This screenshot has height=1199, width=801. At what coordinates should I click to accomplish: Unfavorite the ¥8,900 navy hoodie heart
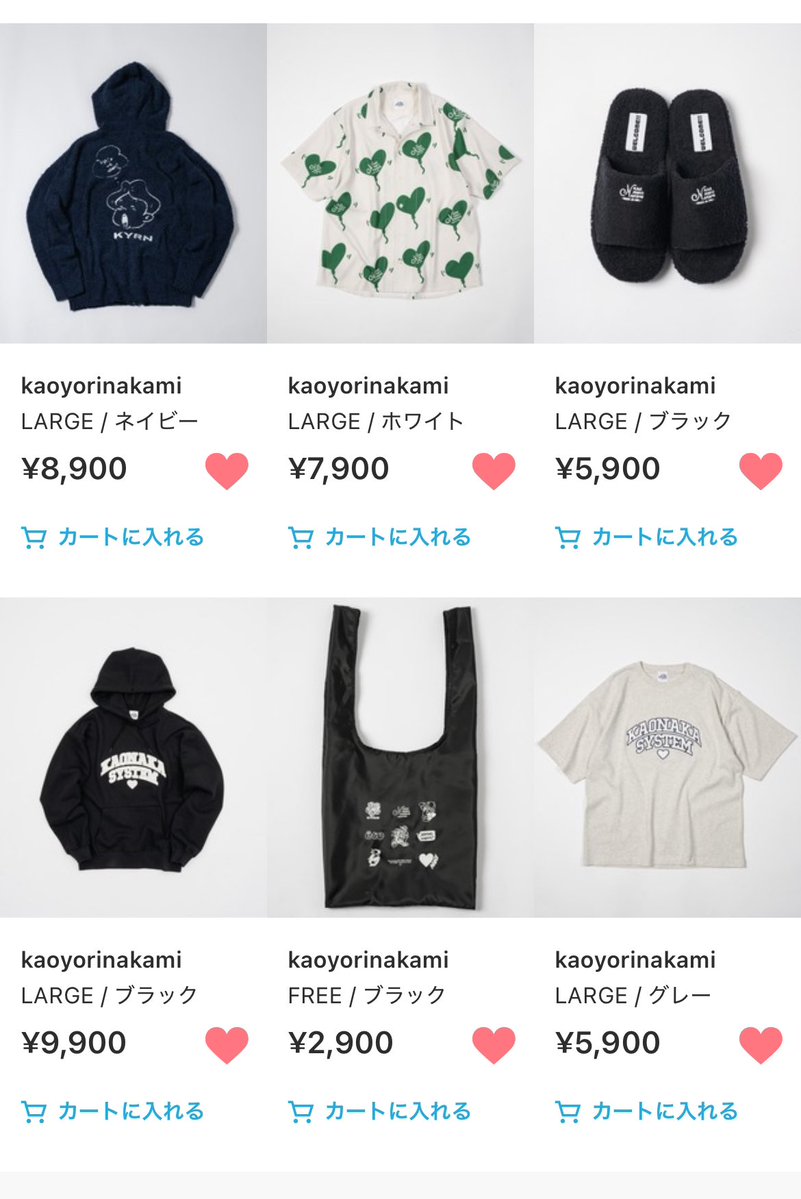pyautogui.click(x=227, y=470)
